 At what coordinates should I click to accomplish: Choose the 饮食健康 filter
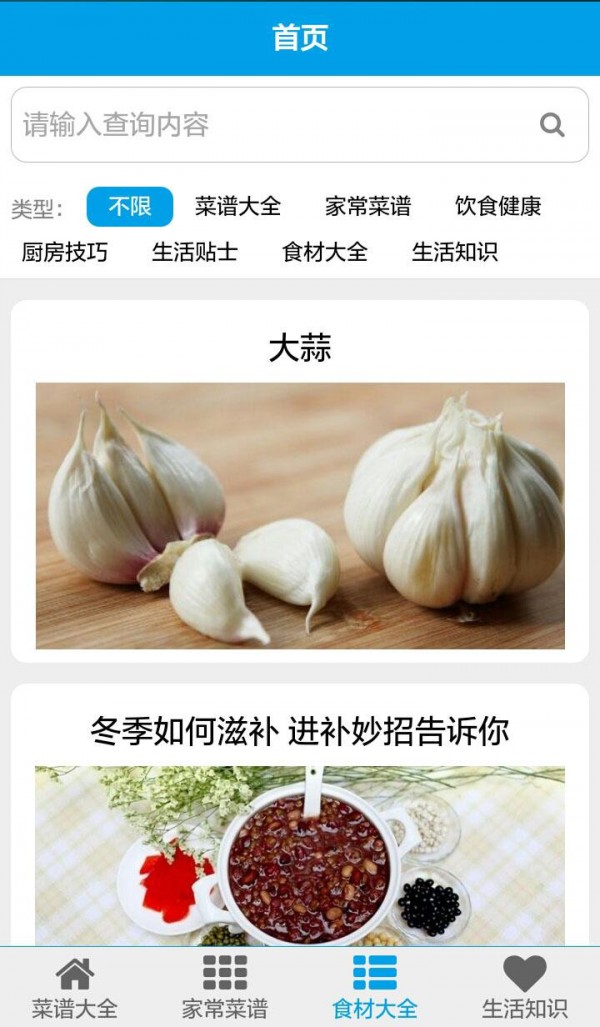(x=498, y=207)
